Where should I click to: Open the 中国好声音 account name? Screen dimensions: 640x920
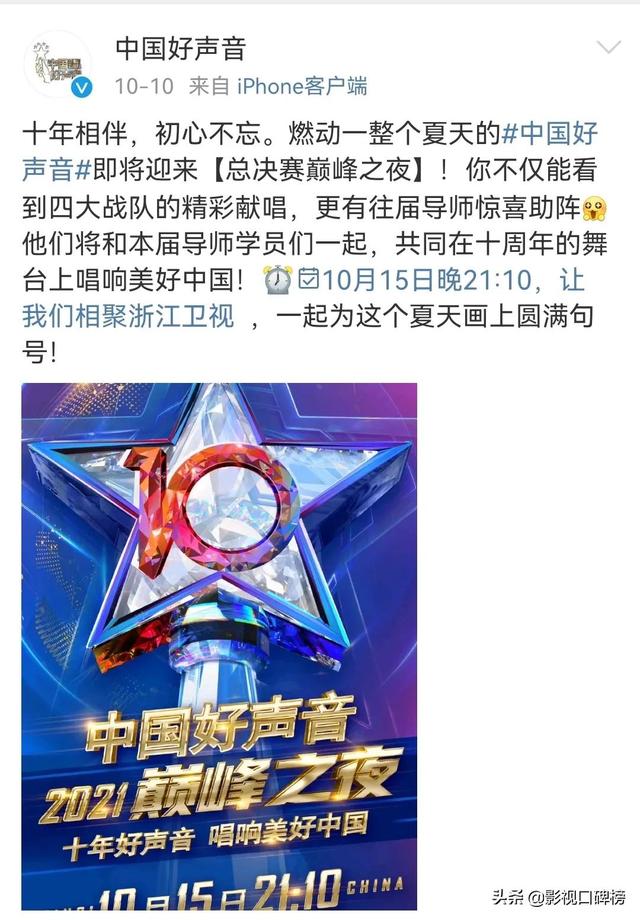[x=180, y=48]
